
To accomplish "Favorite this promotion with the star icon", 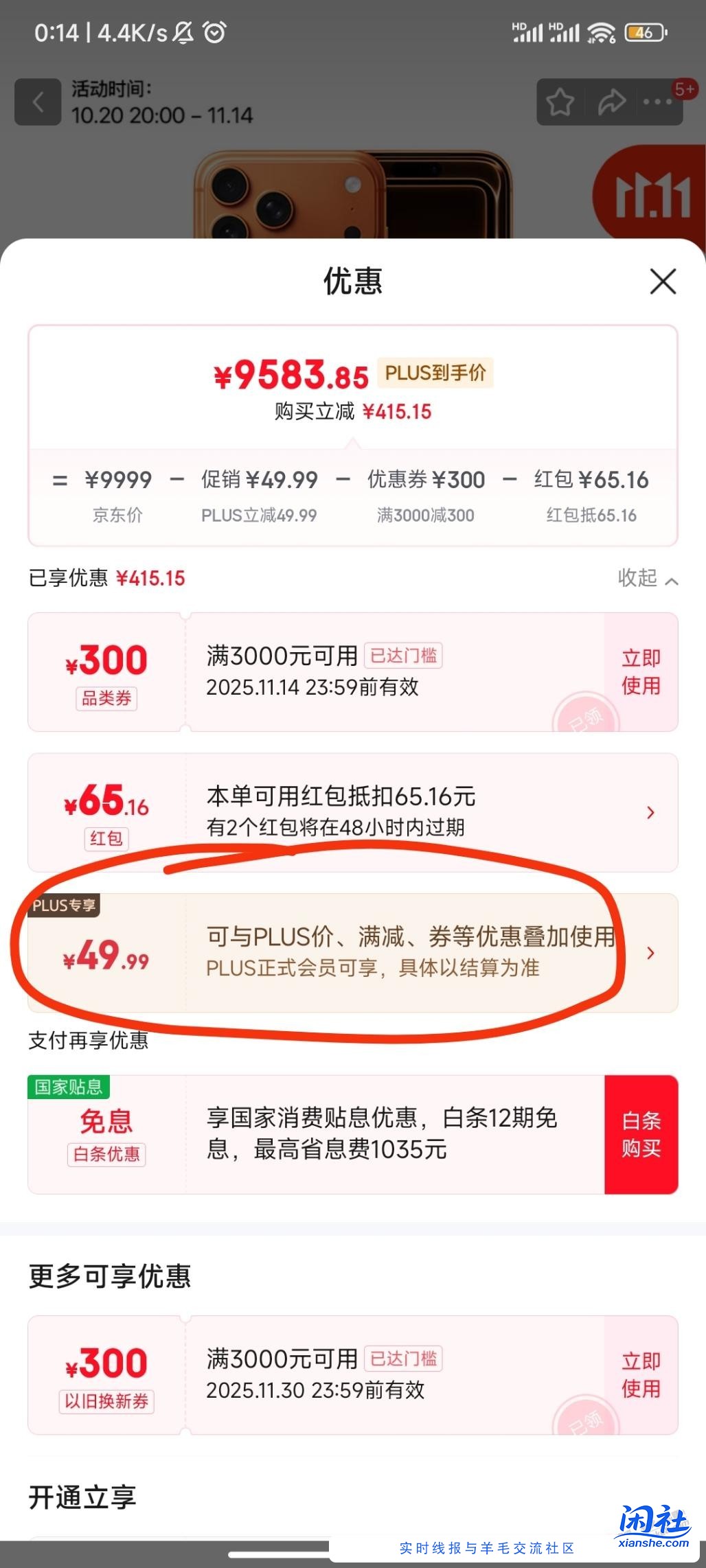I will click(x=560, y=103).
